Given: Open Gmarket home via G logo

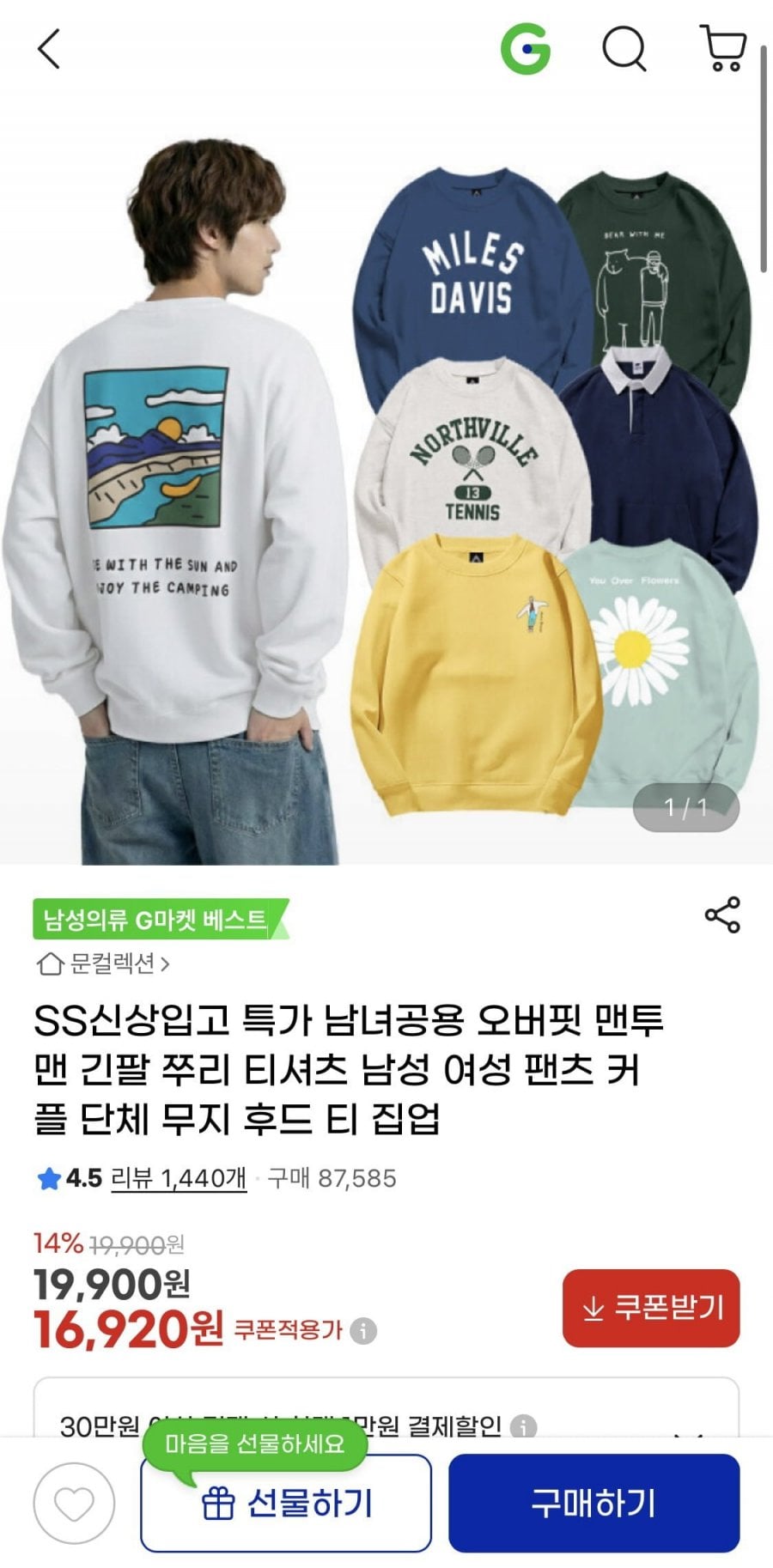Looking at the screenshot, I should [525, 49].
